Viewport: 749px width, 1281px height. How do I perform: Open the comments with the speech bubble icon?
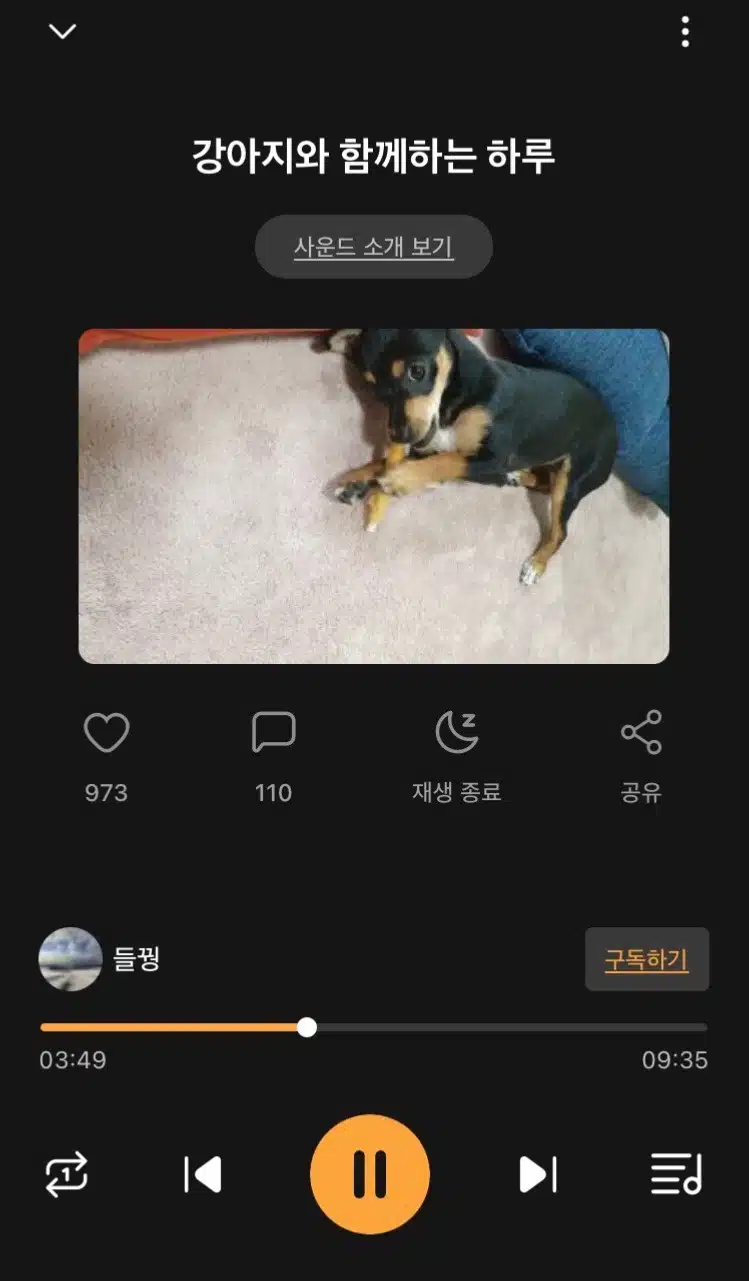pyautogui.click(x=274, y=733)
